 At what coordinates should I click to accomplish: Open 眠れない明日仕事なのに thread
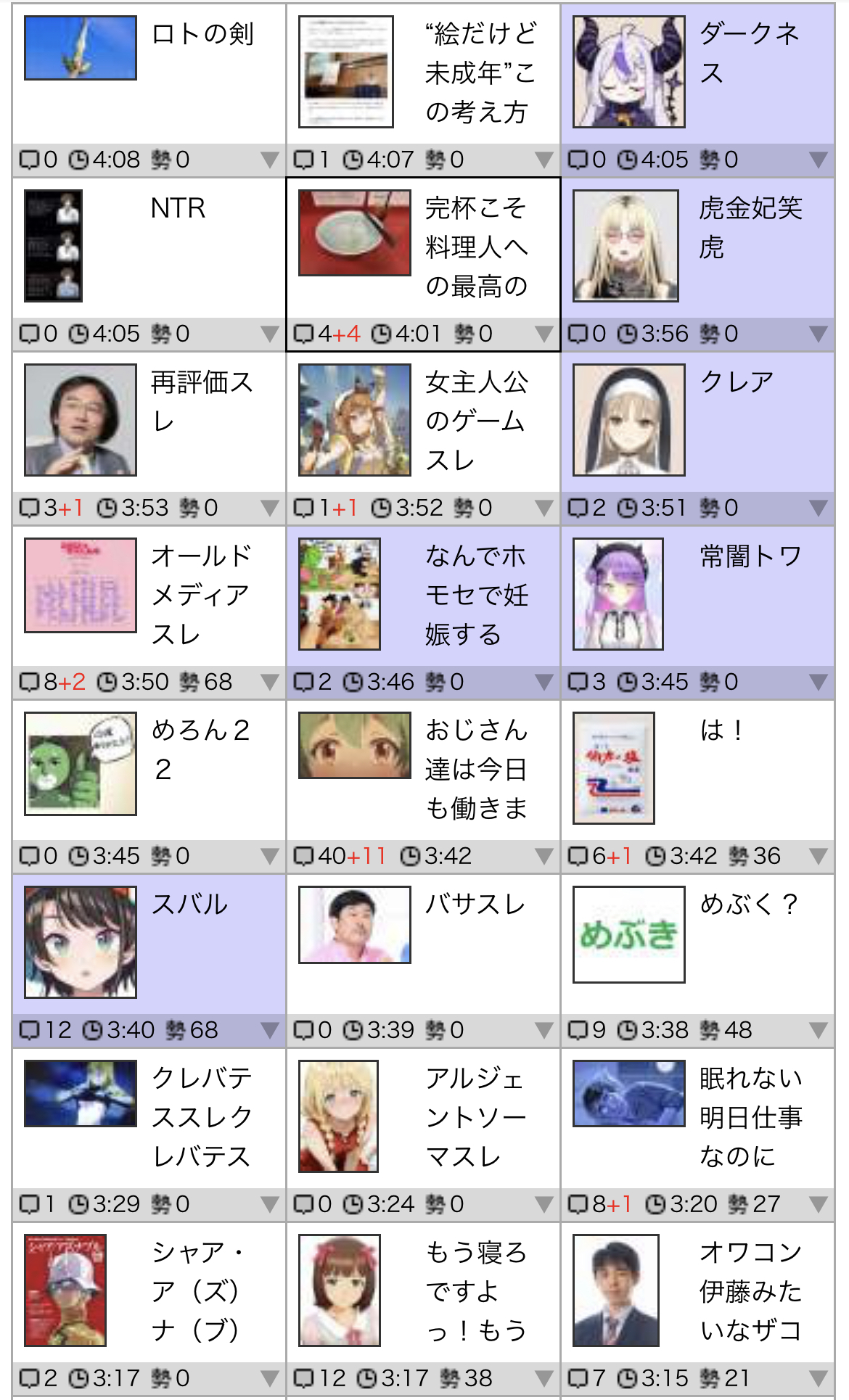point(750,1117)
